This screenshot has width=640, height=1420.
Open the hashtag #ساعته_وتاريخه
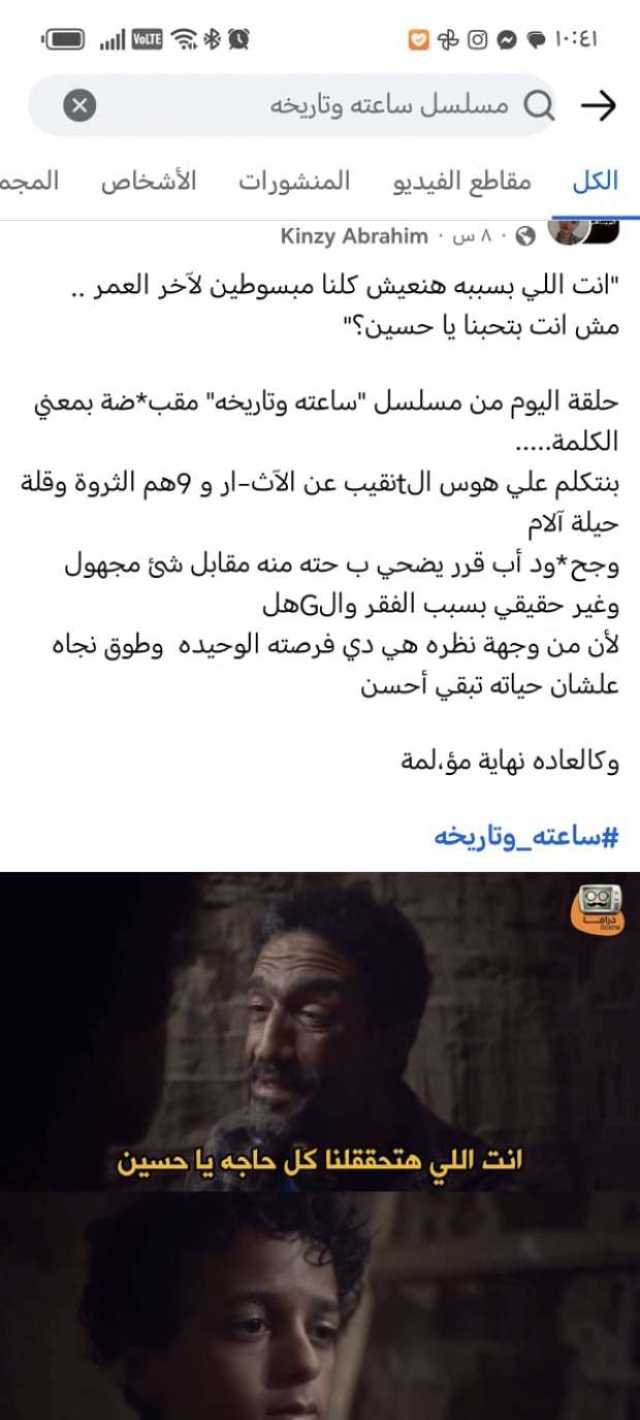coord(526,837)
